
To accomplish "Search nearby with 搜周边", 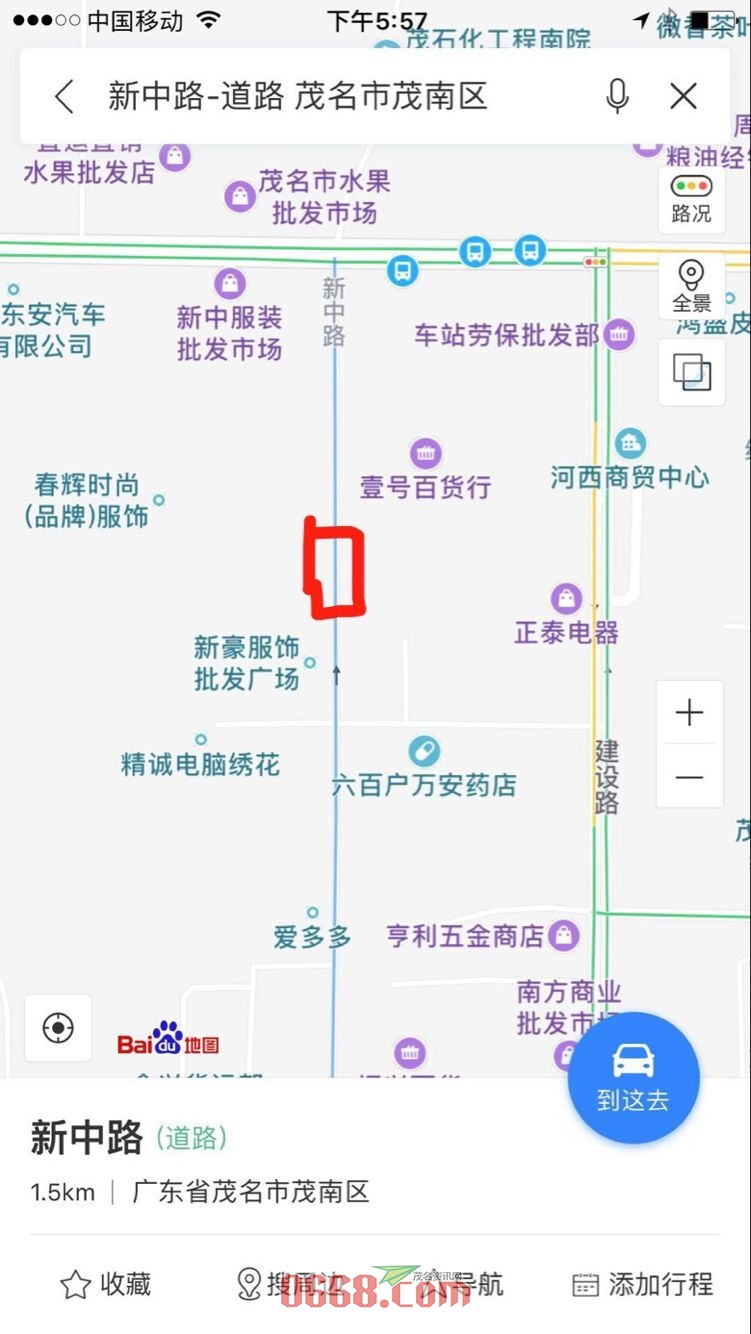I will [290, 1284].
